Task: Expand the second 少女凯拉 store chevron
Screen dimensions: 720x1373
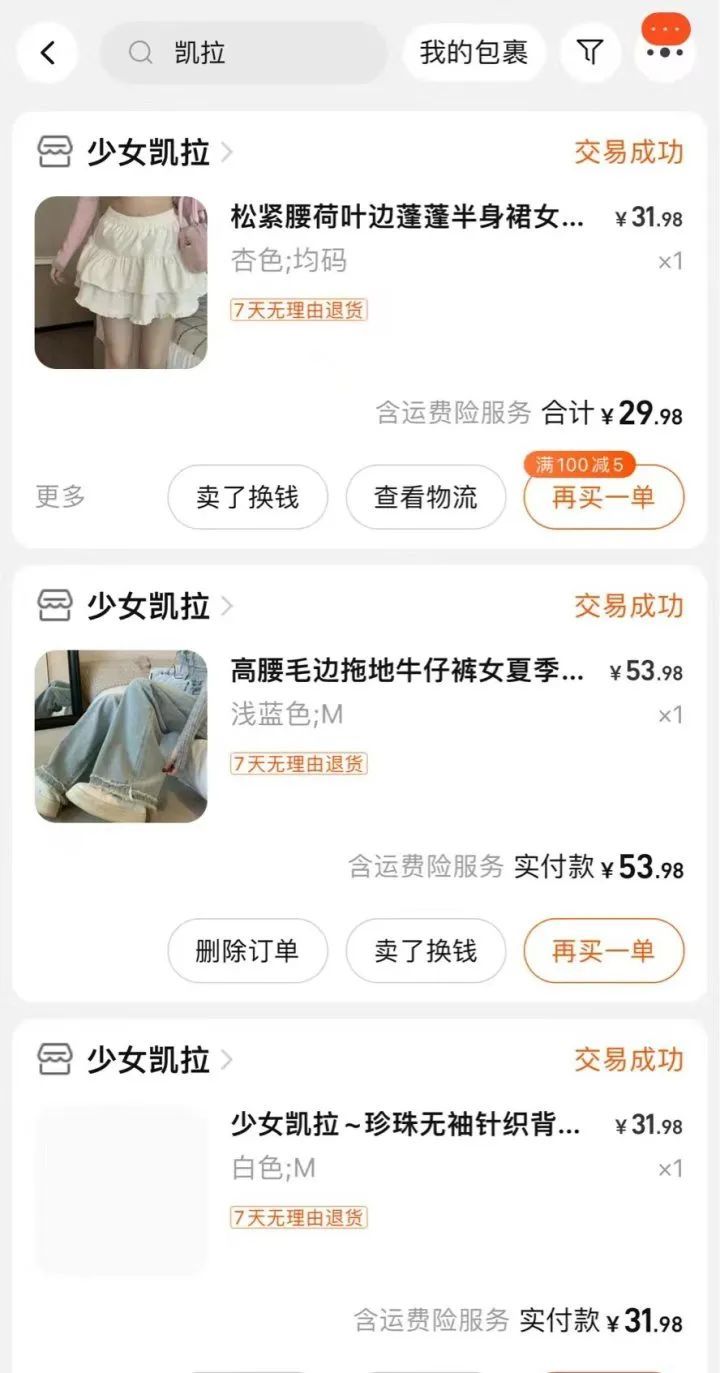Action: point(228,607)
